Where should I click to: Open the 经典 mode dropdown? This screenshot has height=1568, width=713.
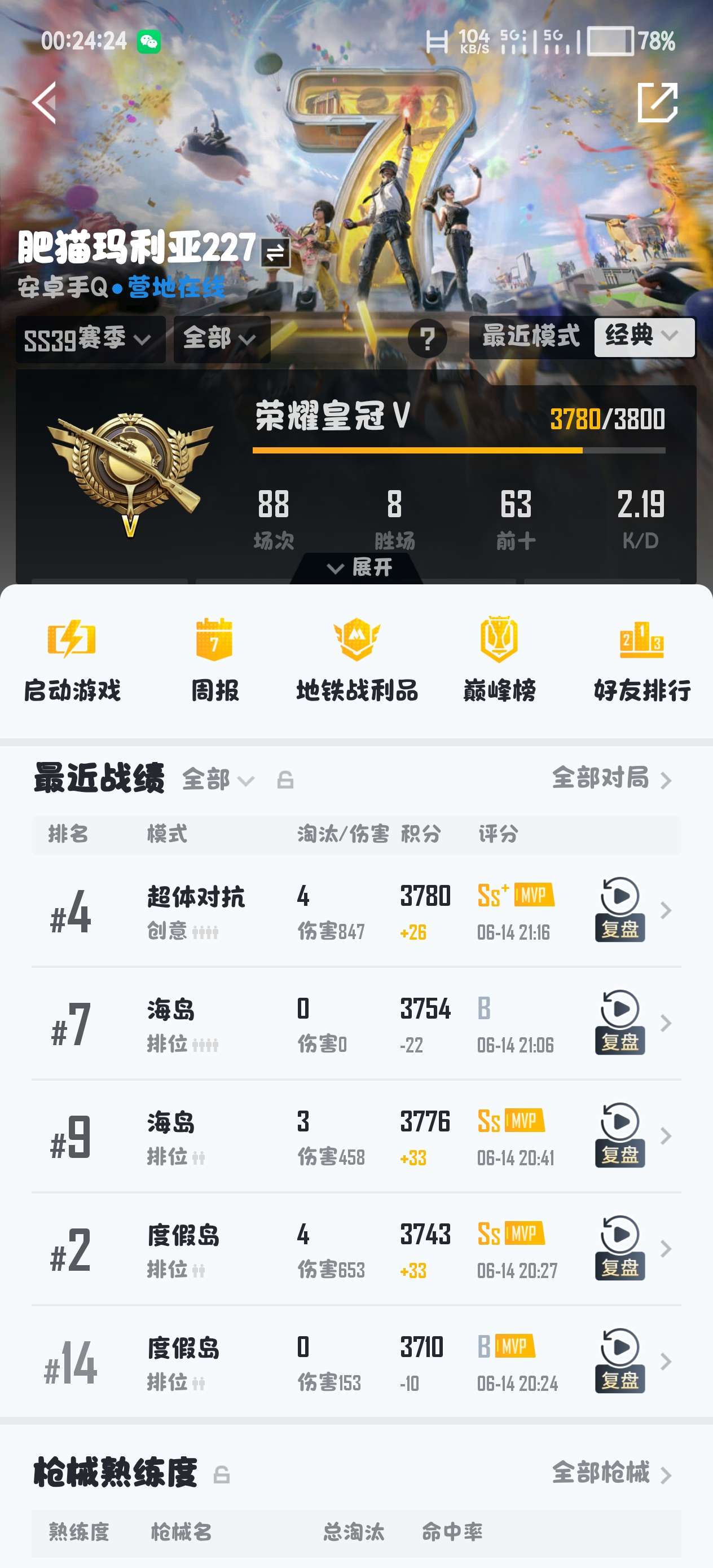[x=644, y=337]
